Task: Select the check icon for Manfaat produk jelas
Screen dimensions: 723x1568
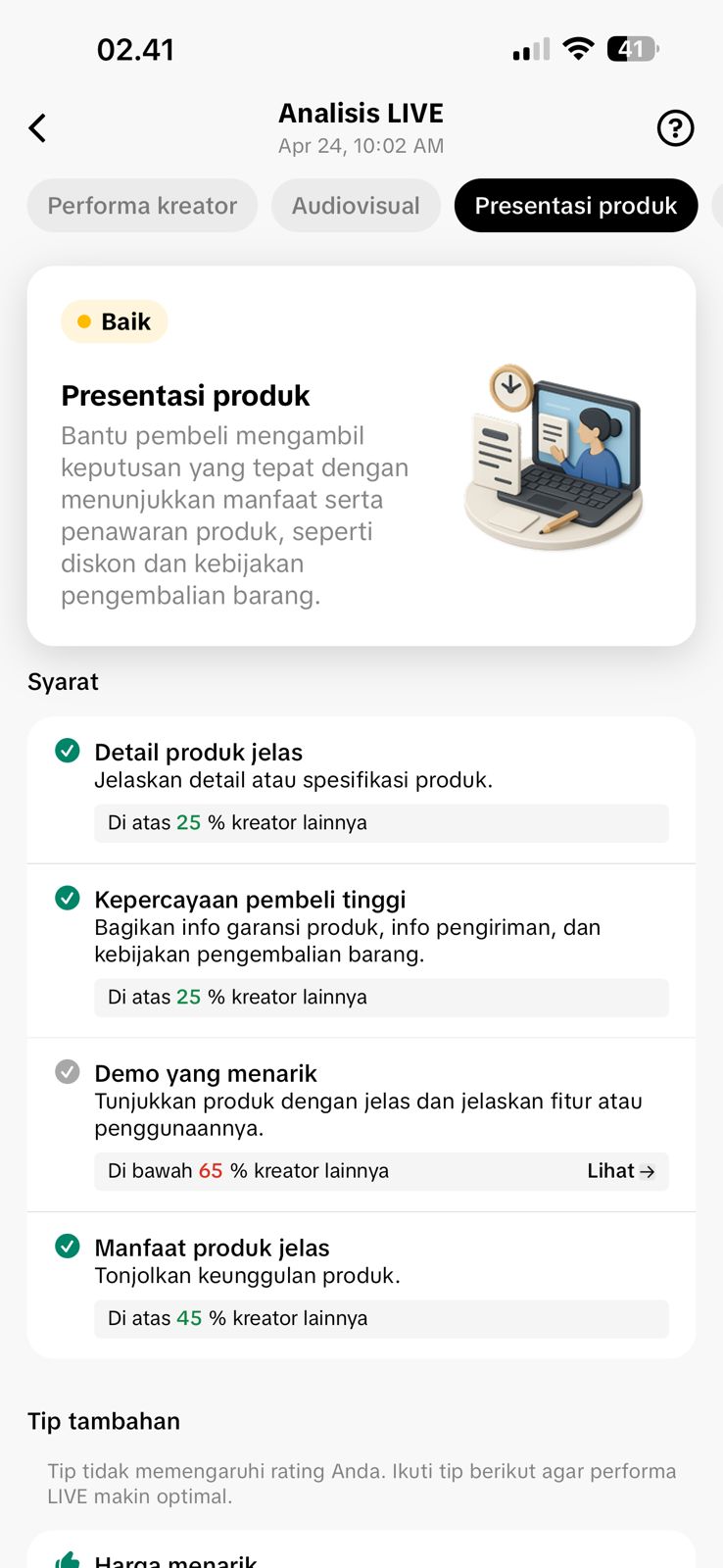Action: (68, 1247)
